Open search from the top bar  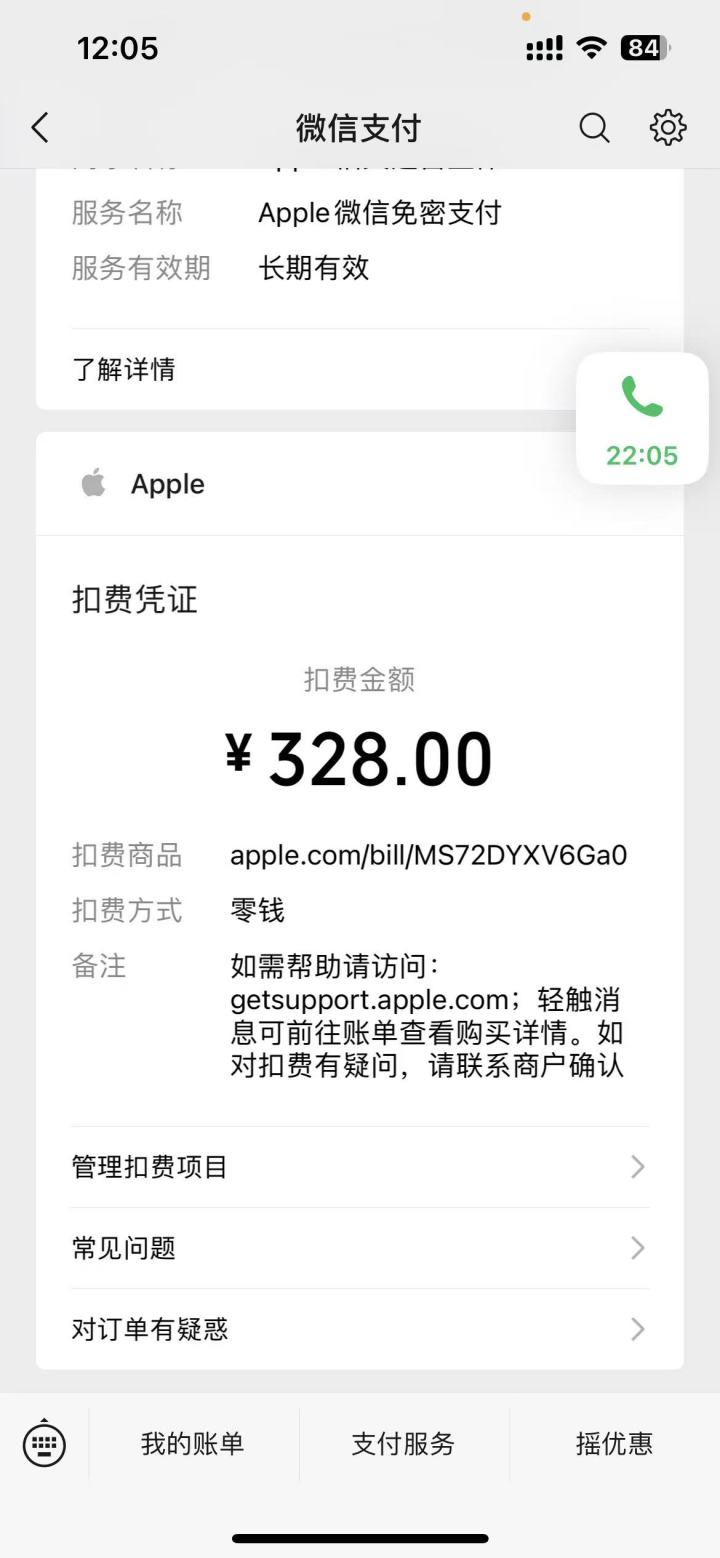click(594, 128)
